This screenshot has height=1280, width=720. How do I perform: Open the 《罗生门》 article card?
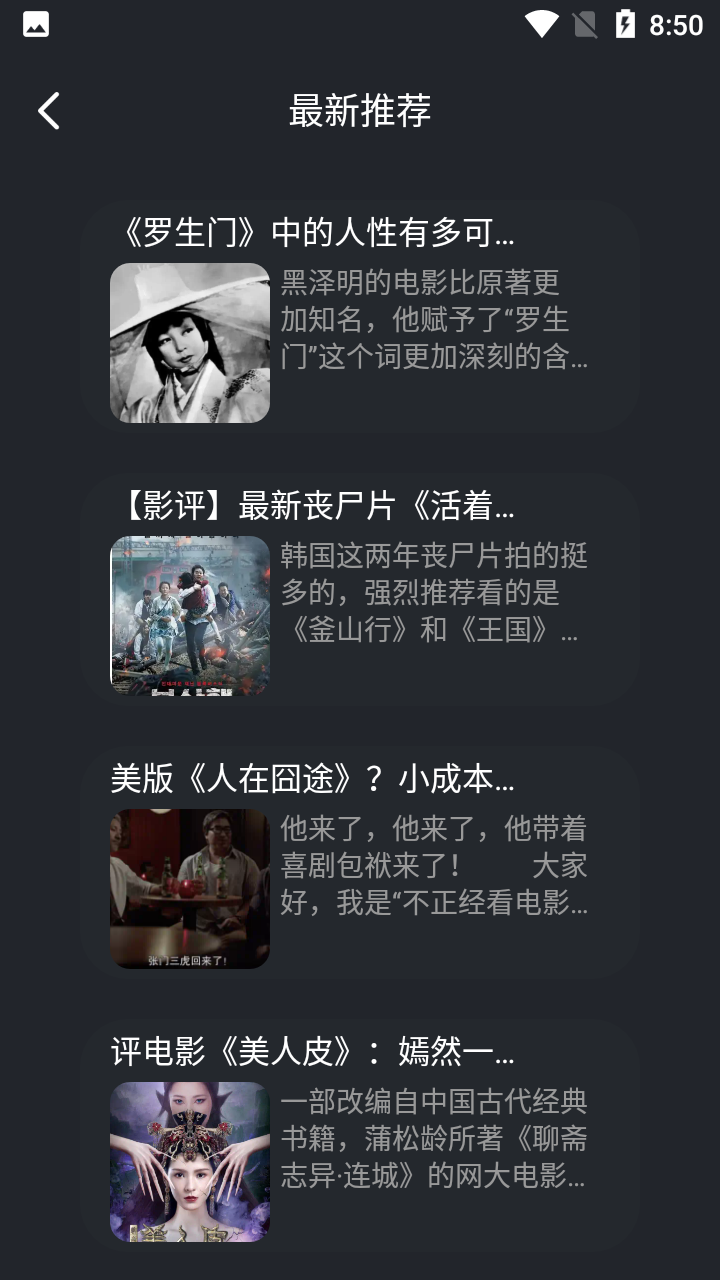coord(360,316)
